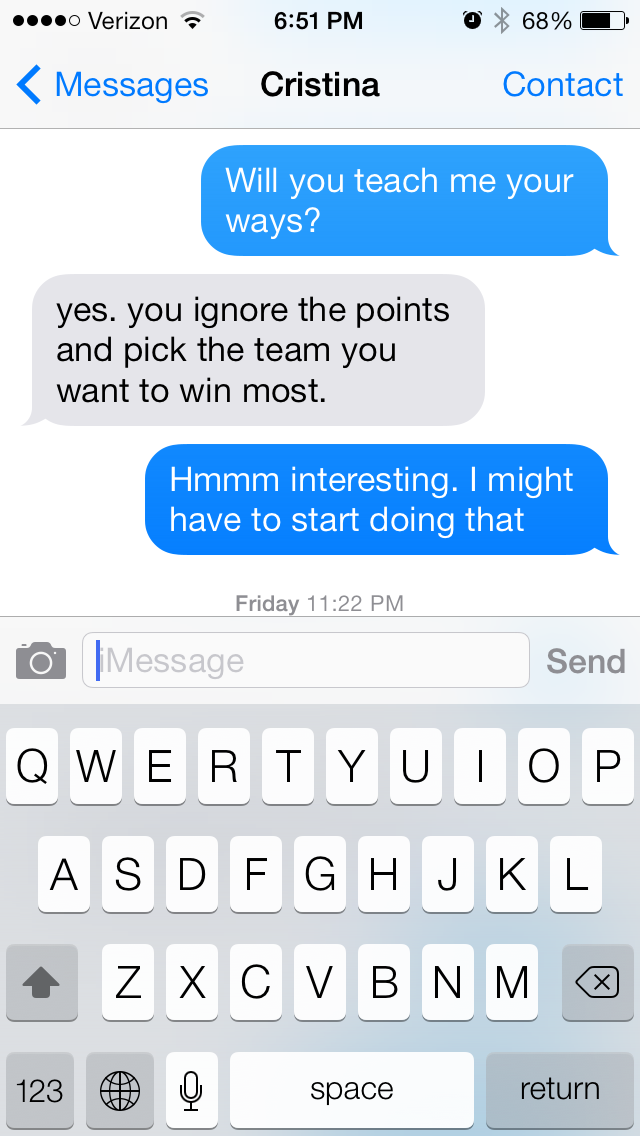Focus the iMessage text field
Image resolution: width=640 pixels, height=1136 pixels.
tap(305, 661)
